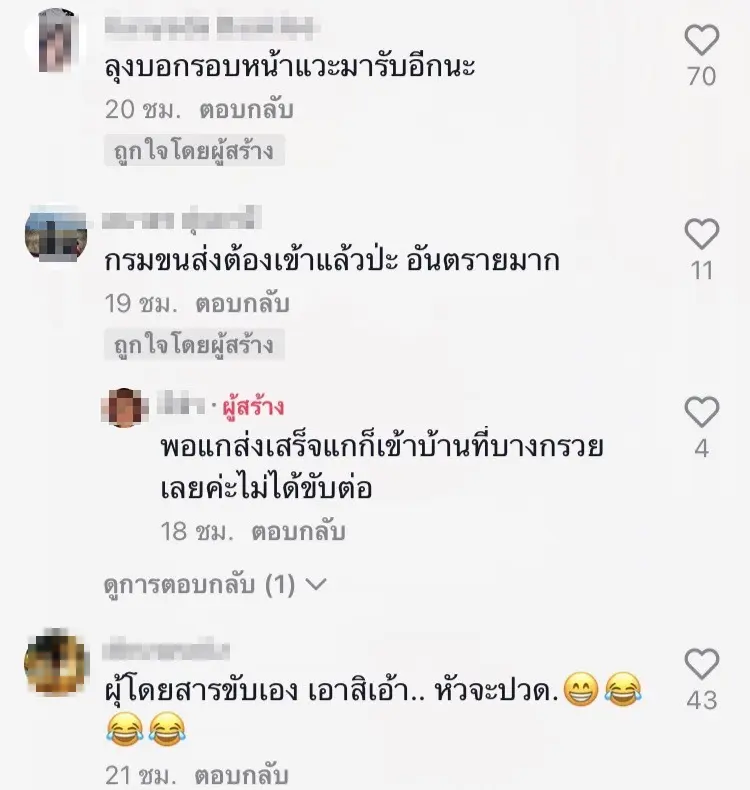Like the creator's reply about บางกรวย

point(703,411)
